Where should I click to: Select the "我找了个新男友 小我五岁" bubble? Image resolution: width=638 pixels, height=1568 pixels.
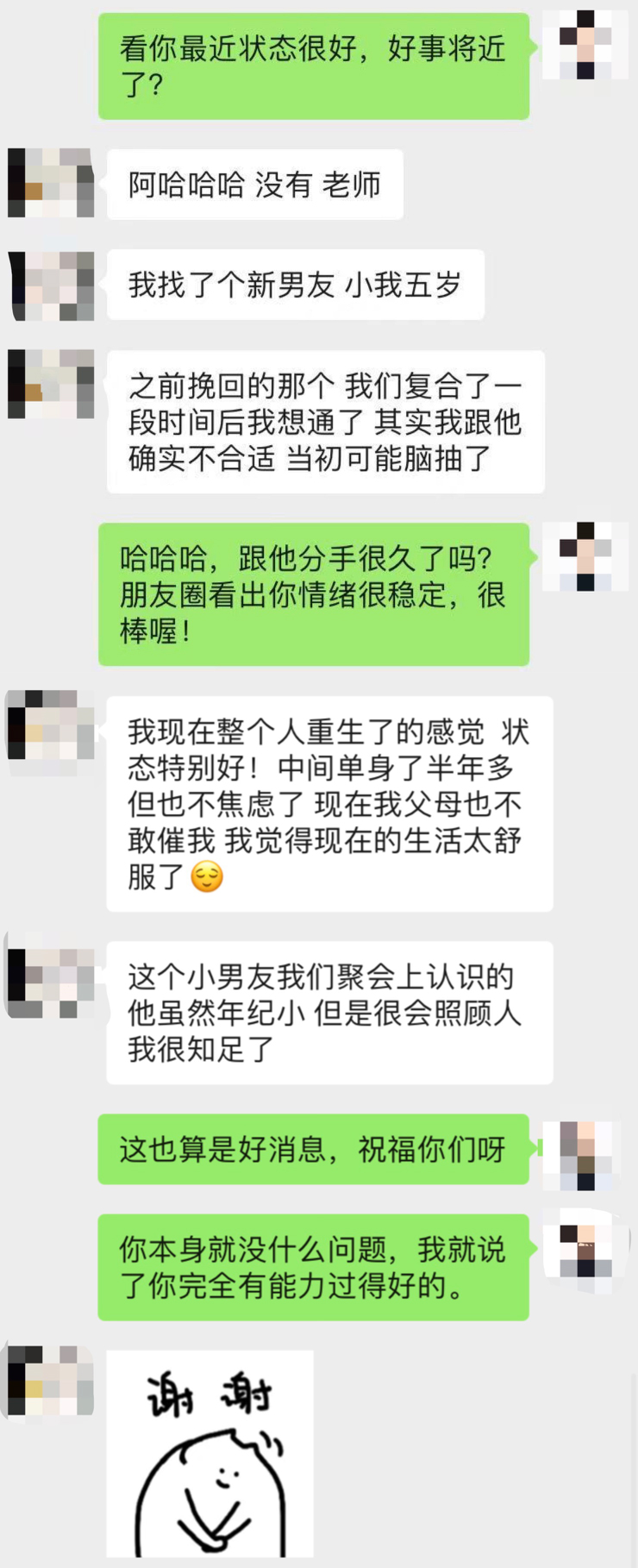click(295, 285)
